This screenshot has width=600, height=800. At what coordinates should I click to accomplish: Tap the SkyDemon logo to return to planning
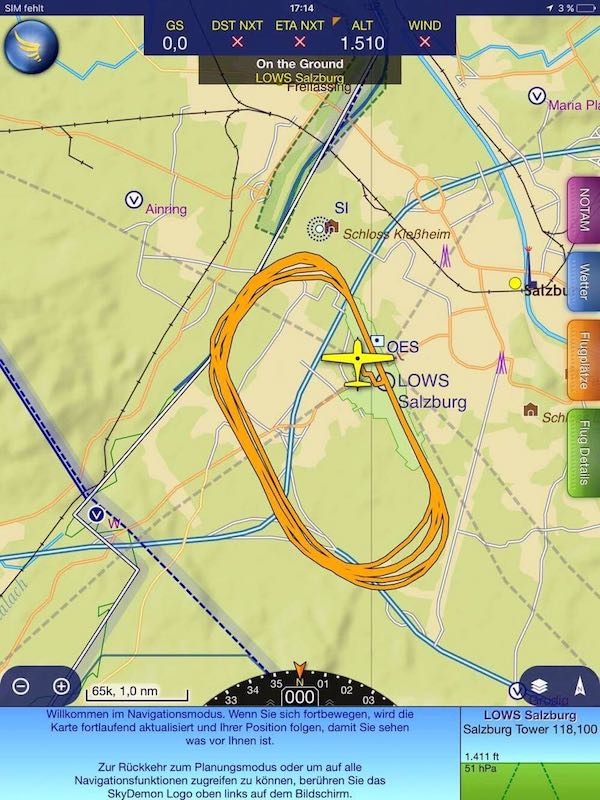pos(28,40)
